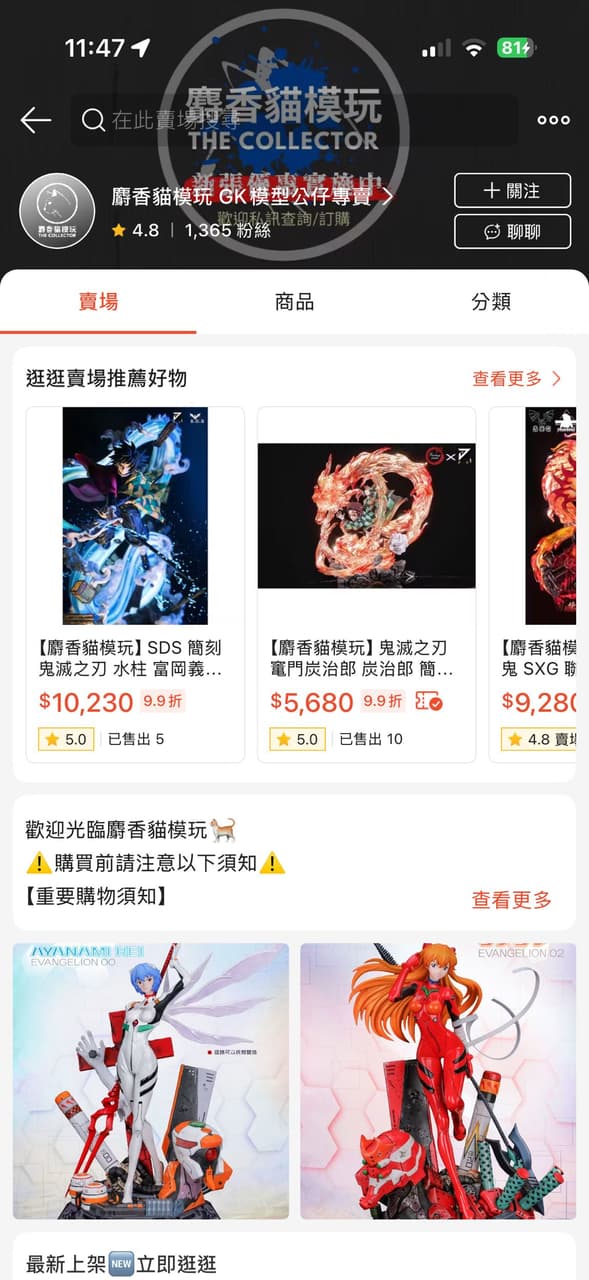Switch to the 商品 tab

pos(294,301)
